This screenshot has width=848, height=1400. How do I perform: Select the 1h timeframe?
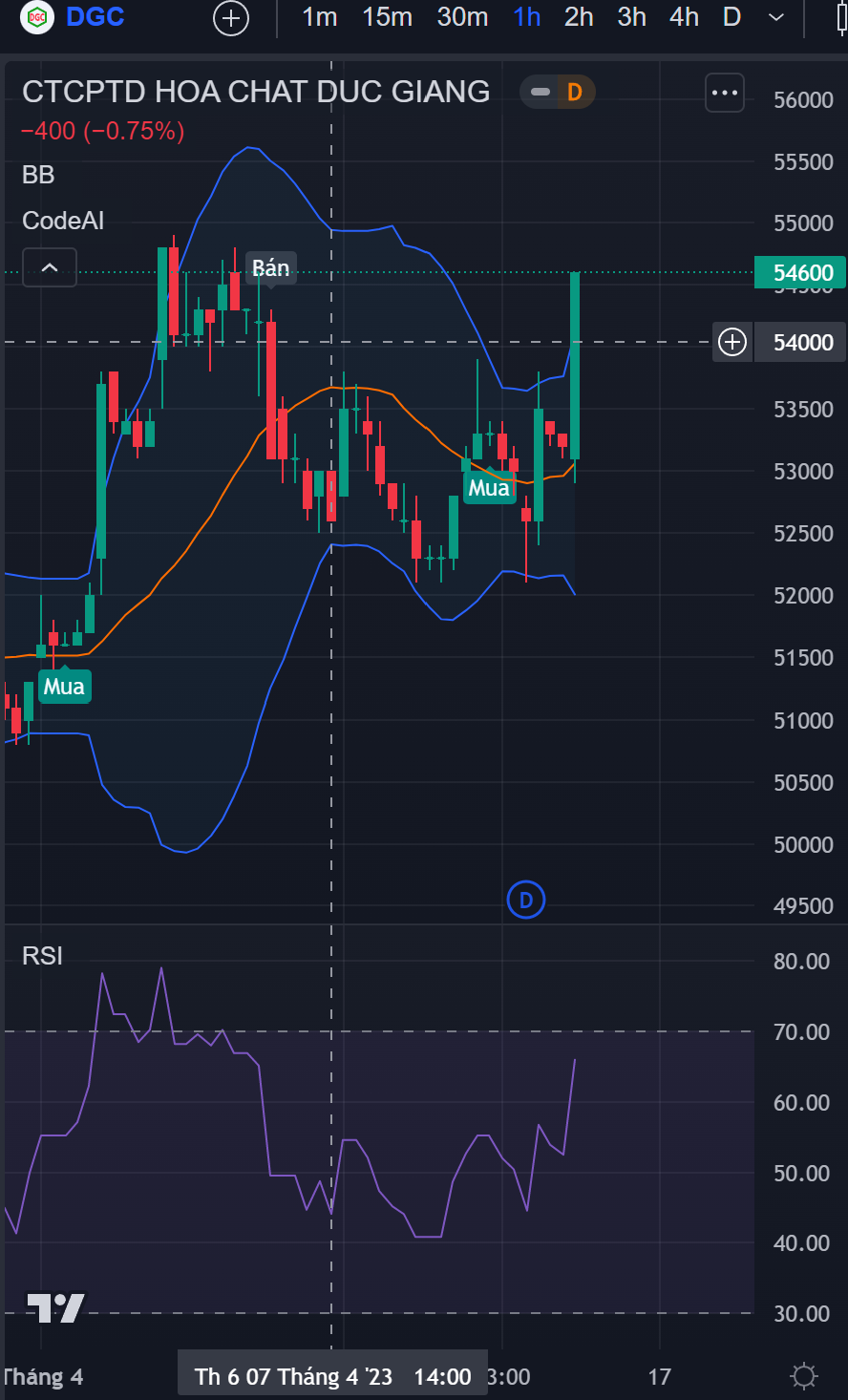[527, 17]
